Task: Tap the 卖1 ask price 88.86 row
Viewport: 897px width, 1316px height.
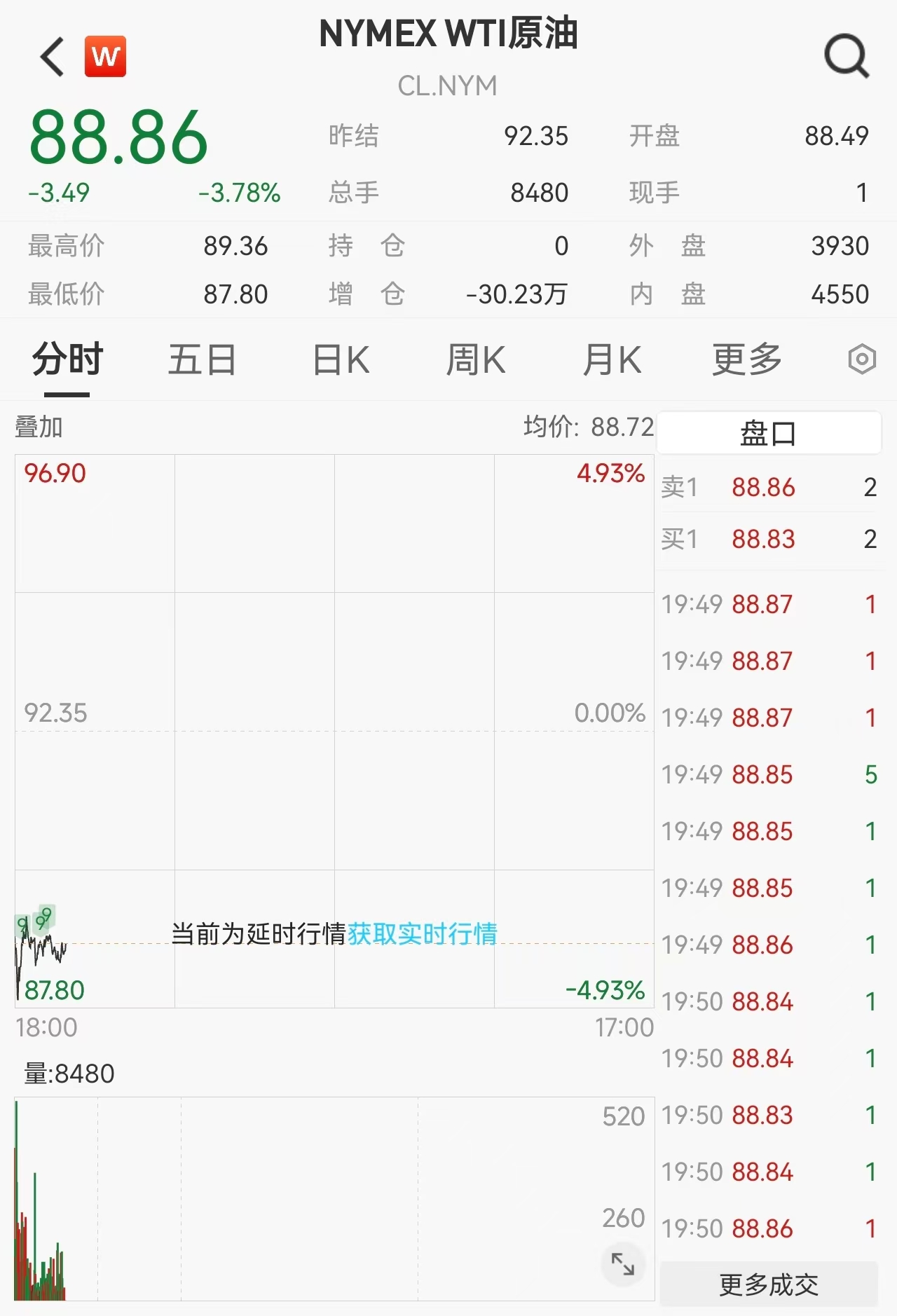Action: 768,487
